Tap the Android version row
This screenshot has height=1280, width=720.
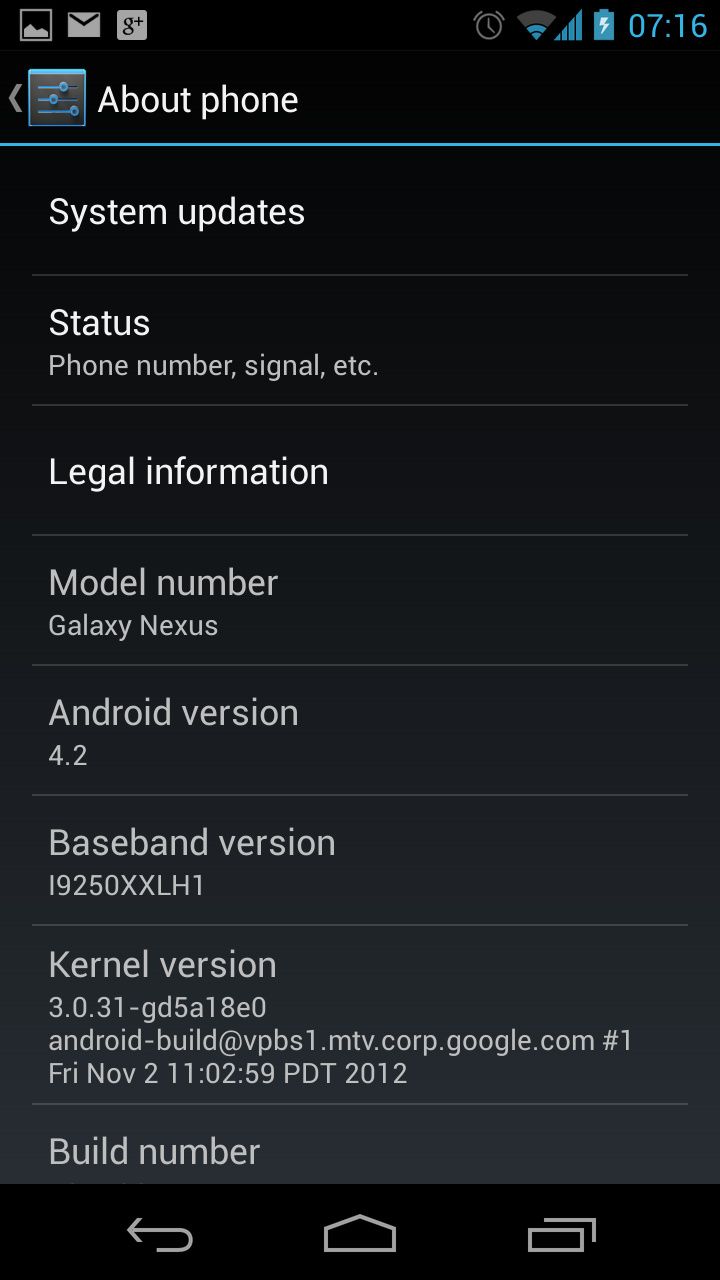[x=360, y=731]
